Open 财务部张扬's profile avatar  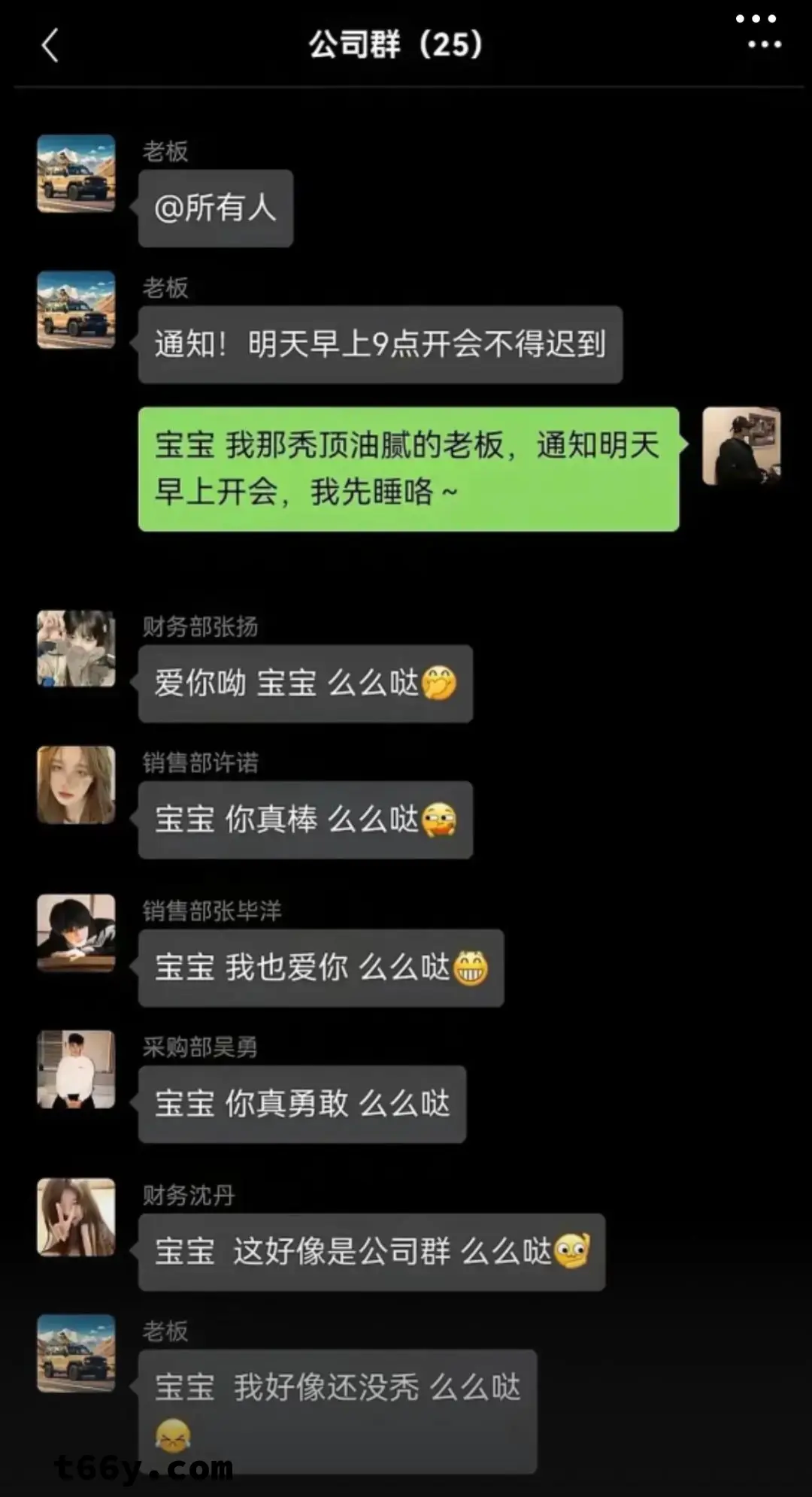[76, 648]
